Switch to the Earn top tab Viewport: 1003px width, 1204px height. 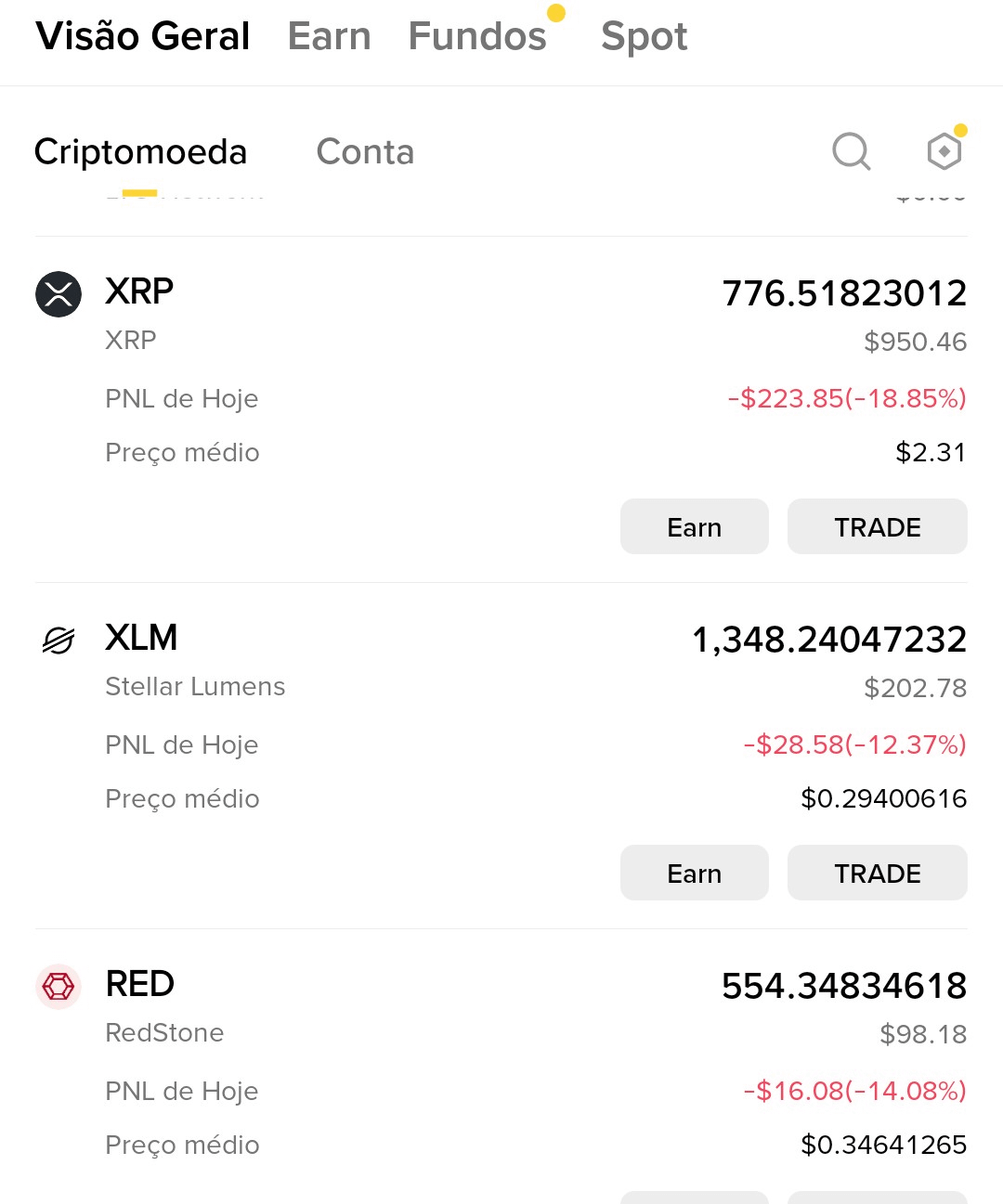[x=329, y=36]
